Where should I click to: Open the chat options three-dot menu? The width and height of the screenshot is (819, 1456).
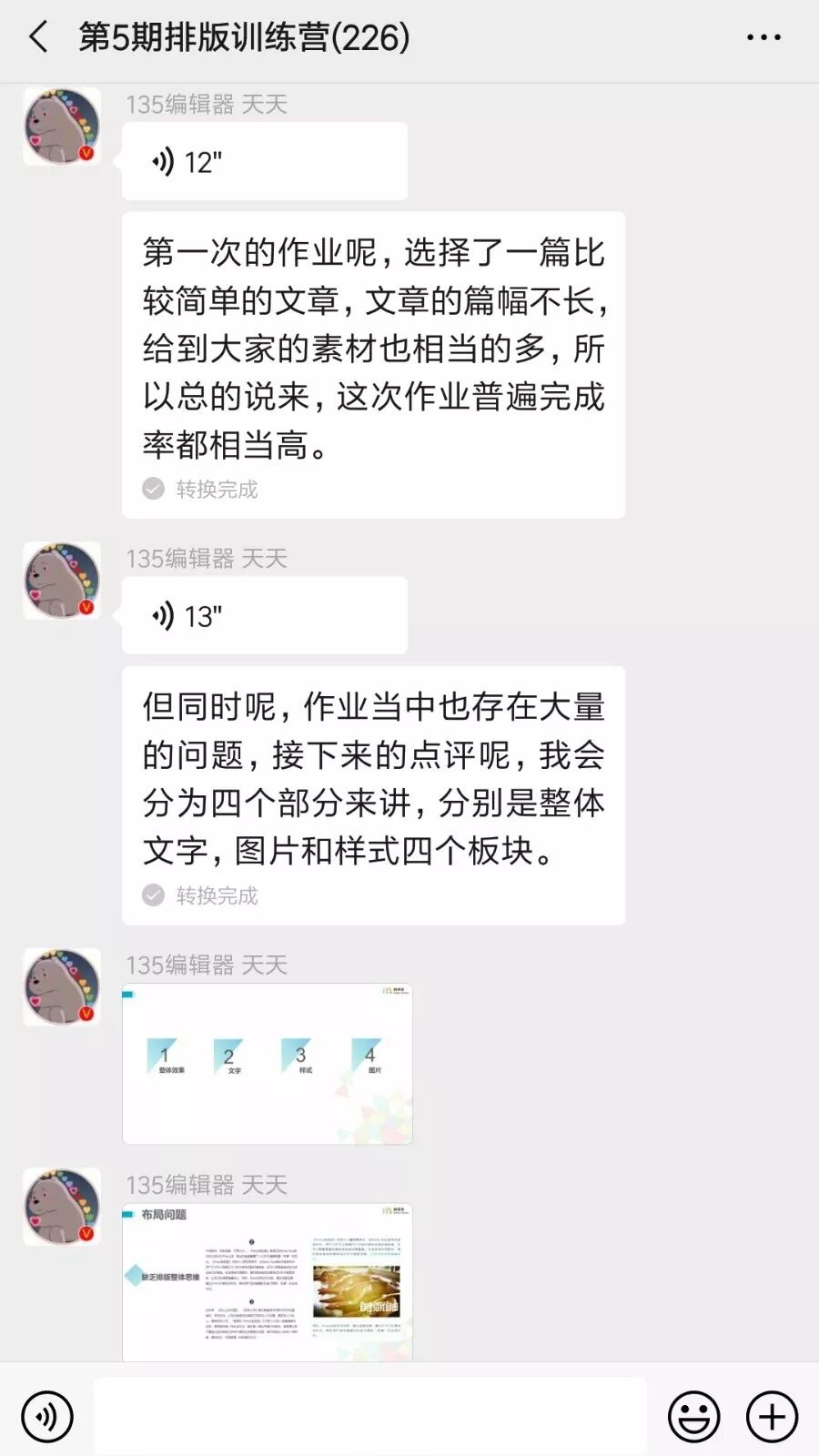click(763, 37)
